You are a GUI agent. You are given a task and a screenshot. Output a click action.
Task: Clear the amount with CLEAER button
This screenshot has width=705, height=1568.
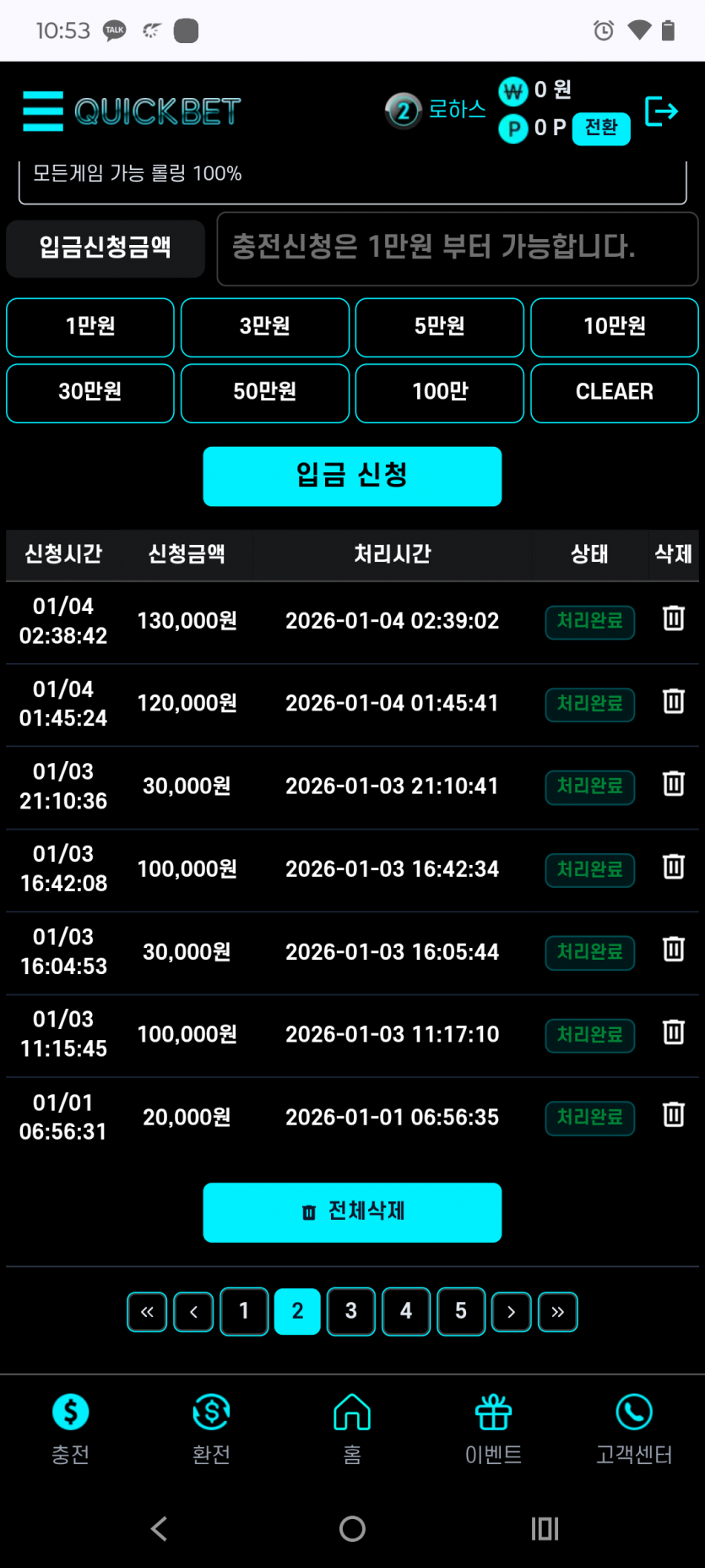tap(614, 393)
